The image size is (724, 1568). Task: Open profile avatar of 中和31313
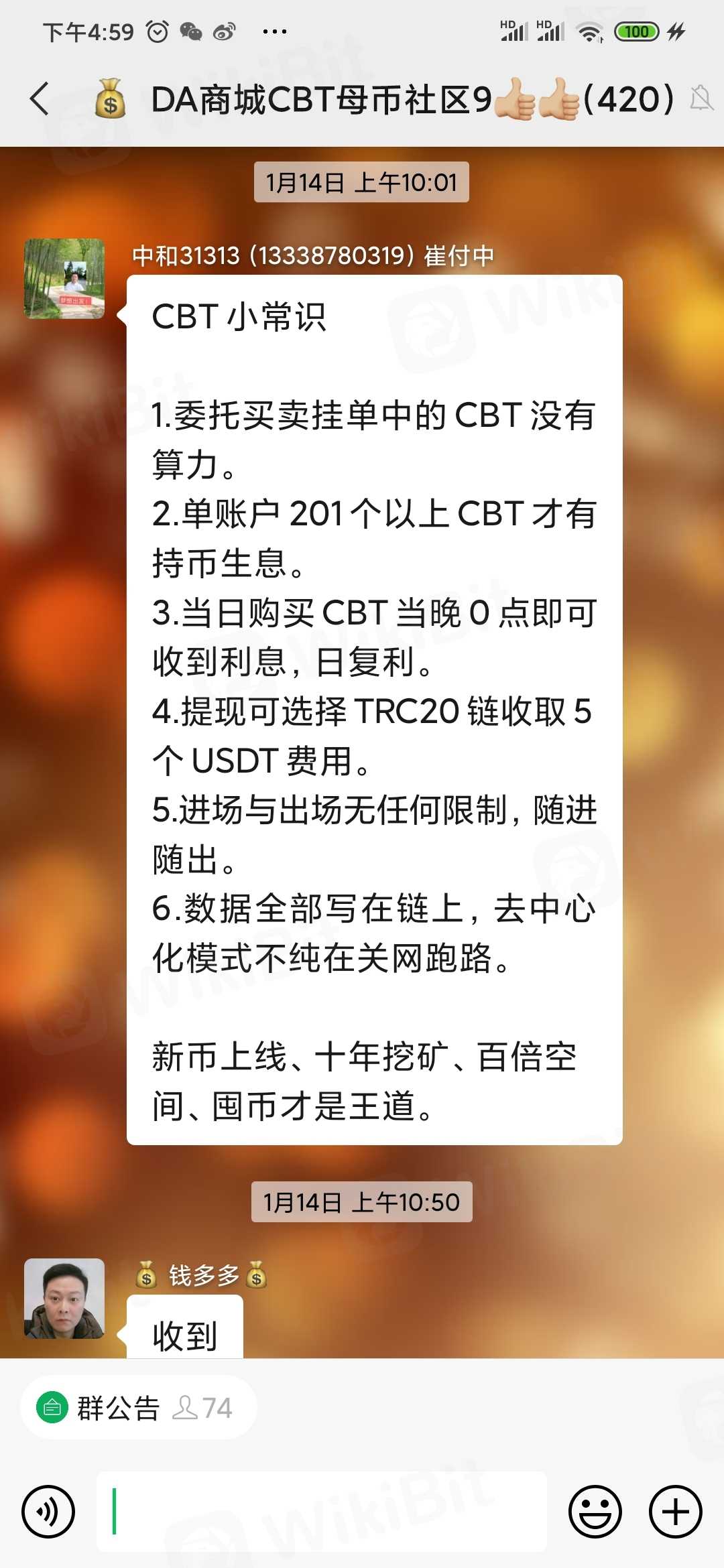[64, 279]
